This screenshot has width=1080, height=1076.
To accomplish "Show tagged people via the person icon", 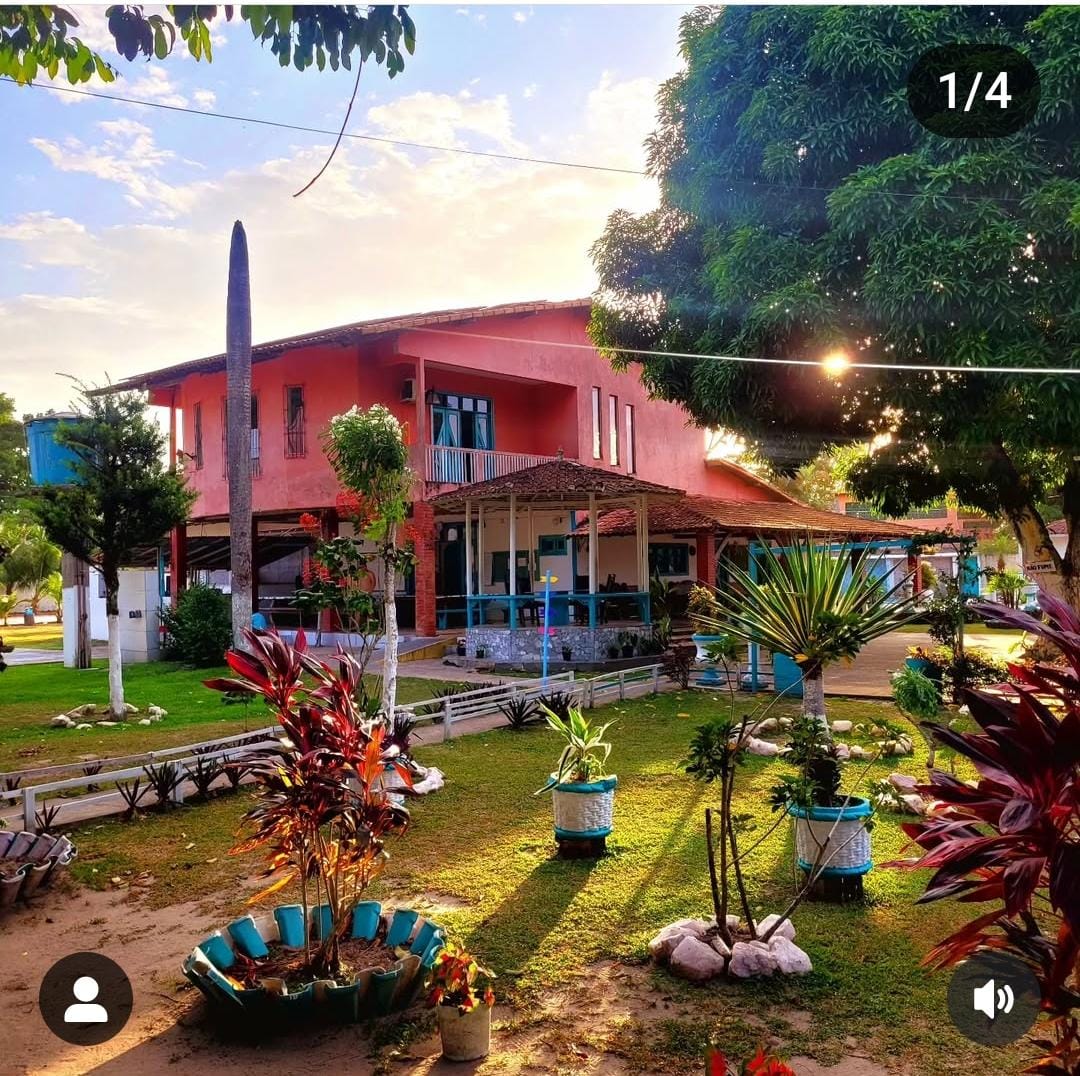I will [86, 999].
